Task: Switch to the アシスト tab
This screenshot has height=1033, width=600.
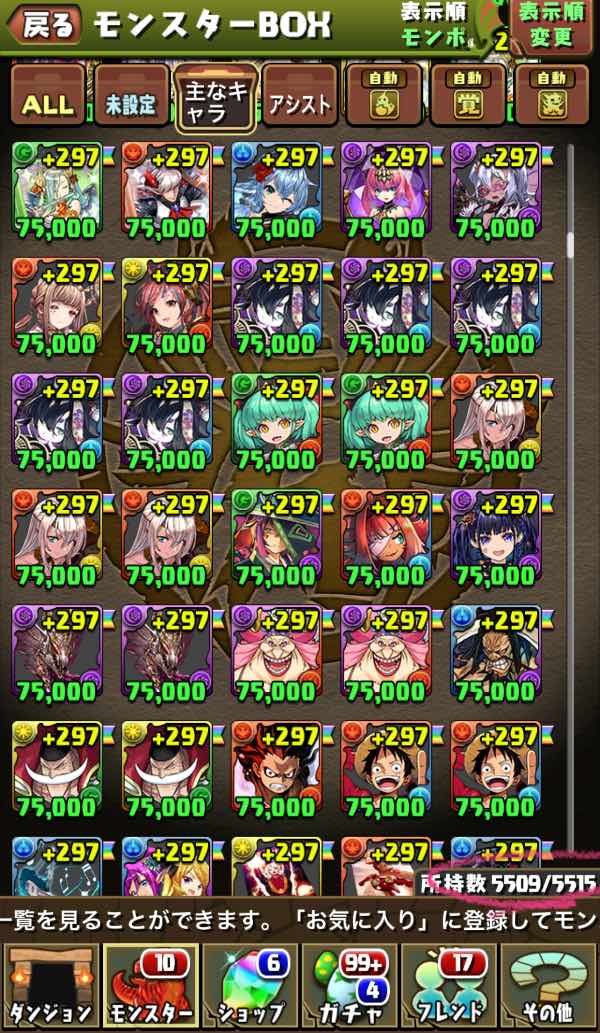Action: 299,104
